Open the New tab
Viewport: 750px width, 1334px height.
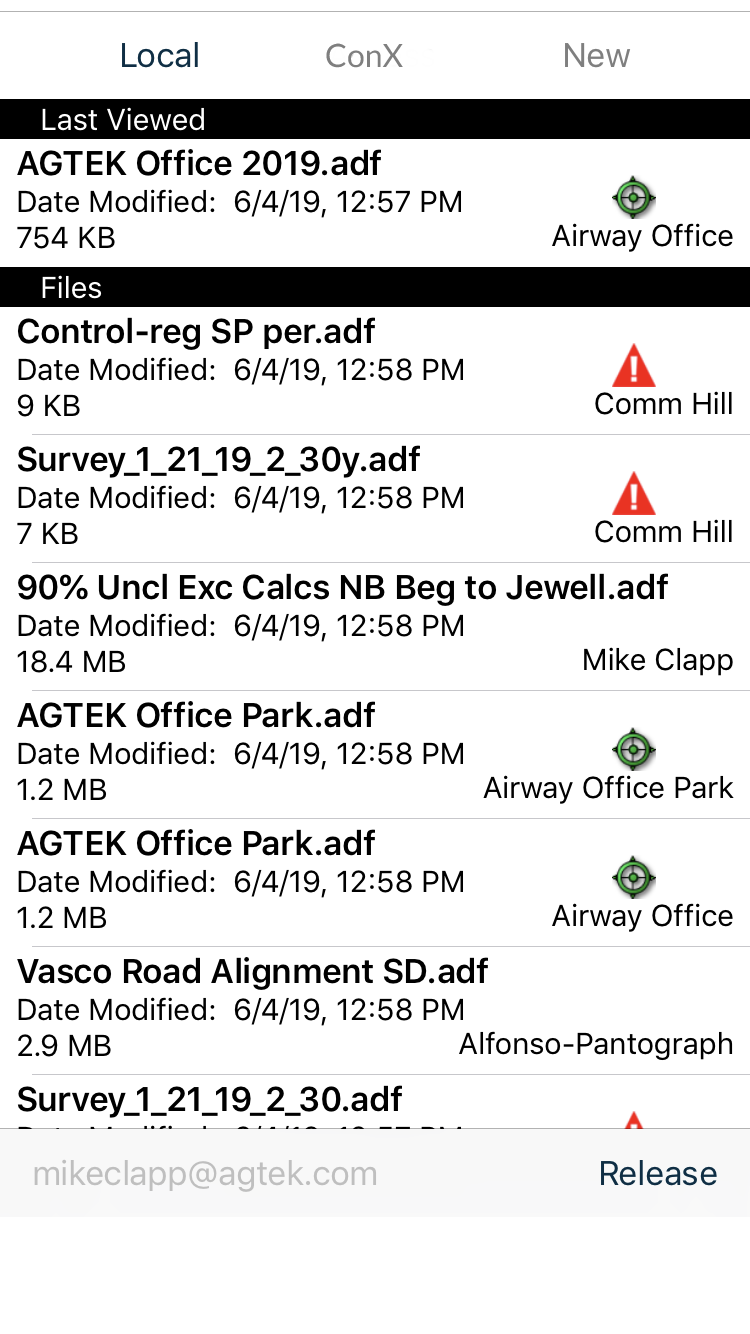click(x=596, y=56)
